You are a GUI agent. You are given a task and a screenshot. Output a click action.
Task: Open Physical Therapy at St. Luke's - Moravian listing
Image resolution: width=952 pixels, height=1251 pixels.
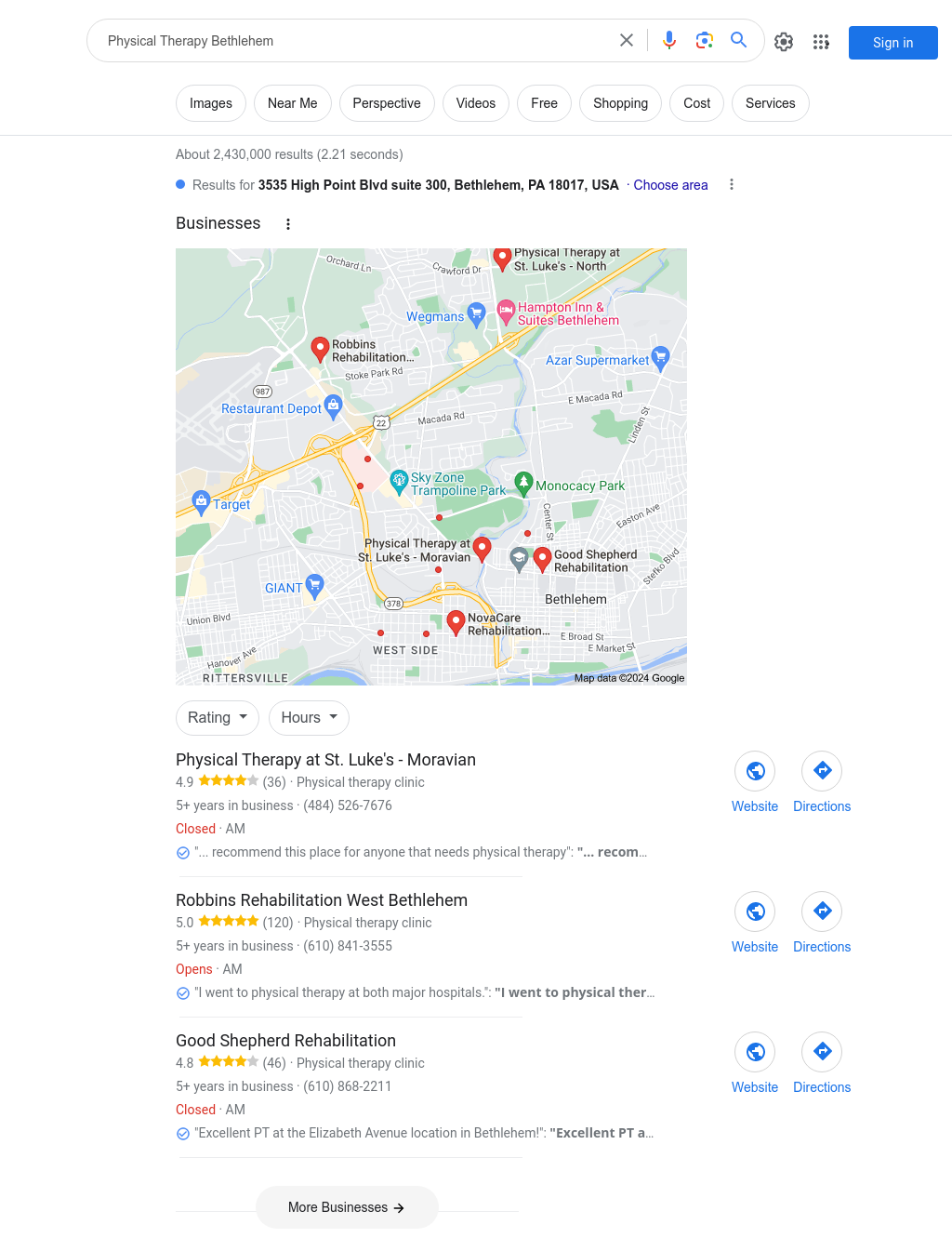(325, 760)
